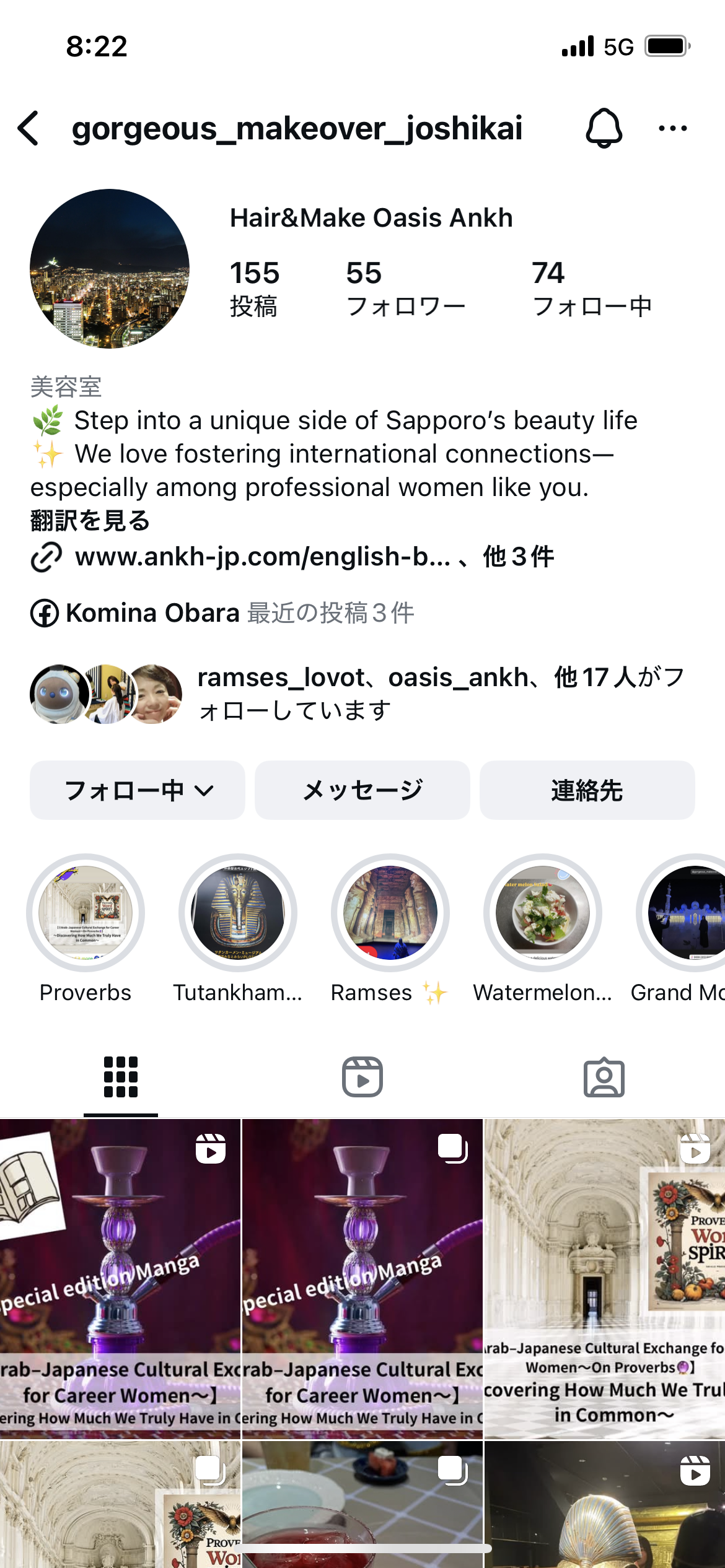Screen dimensions: 725x1568
Task: View mutual followers including ramses_lovot
Action: 440,694
